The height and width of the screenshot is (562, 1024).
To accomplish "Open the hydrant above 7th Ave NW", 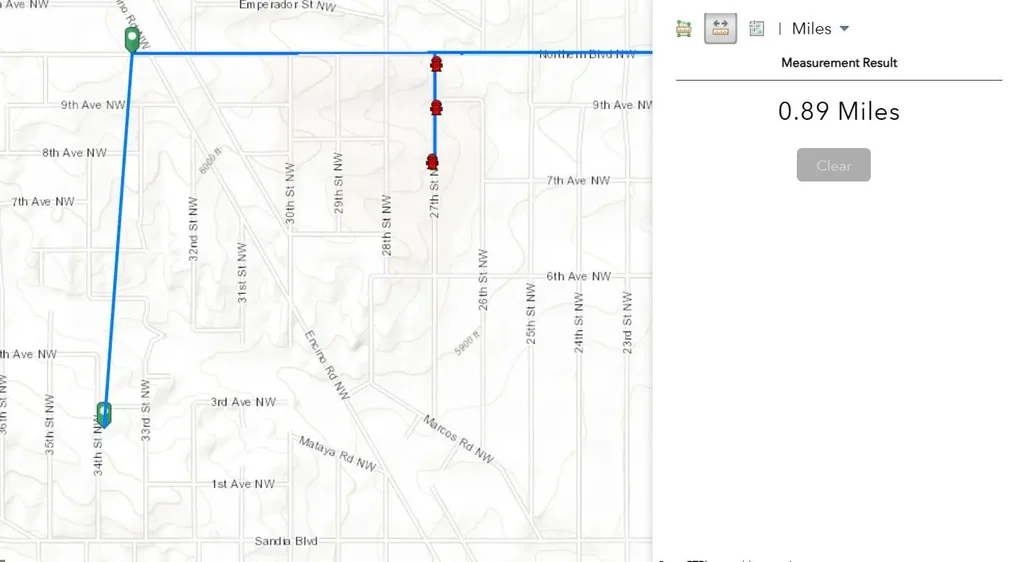I will tap(432, 161).
